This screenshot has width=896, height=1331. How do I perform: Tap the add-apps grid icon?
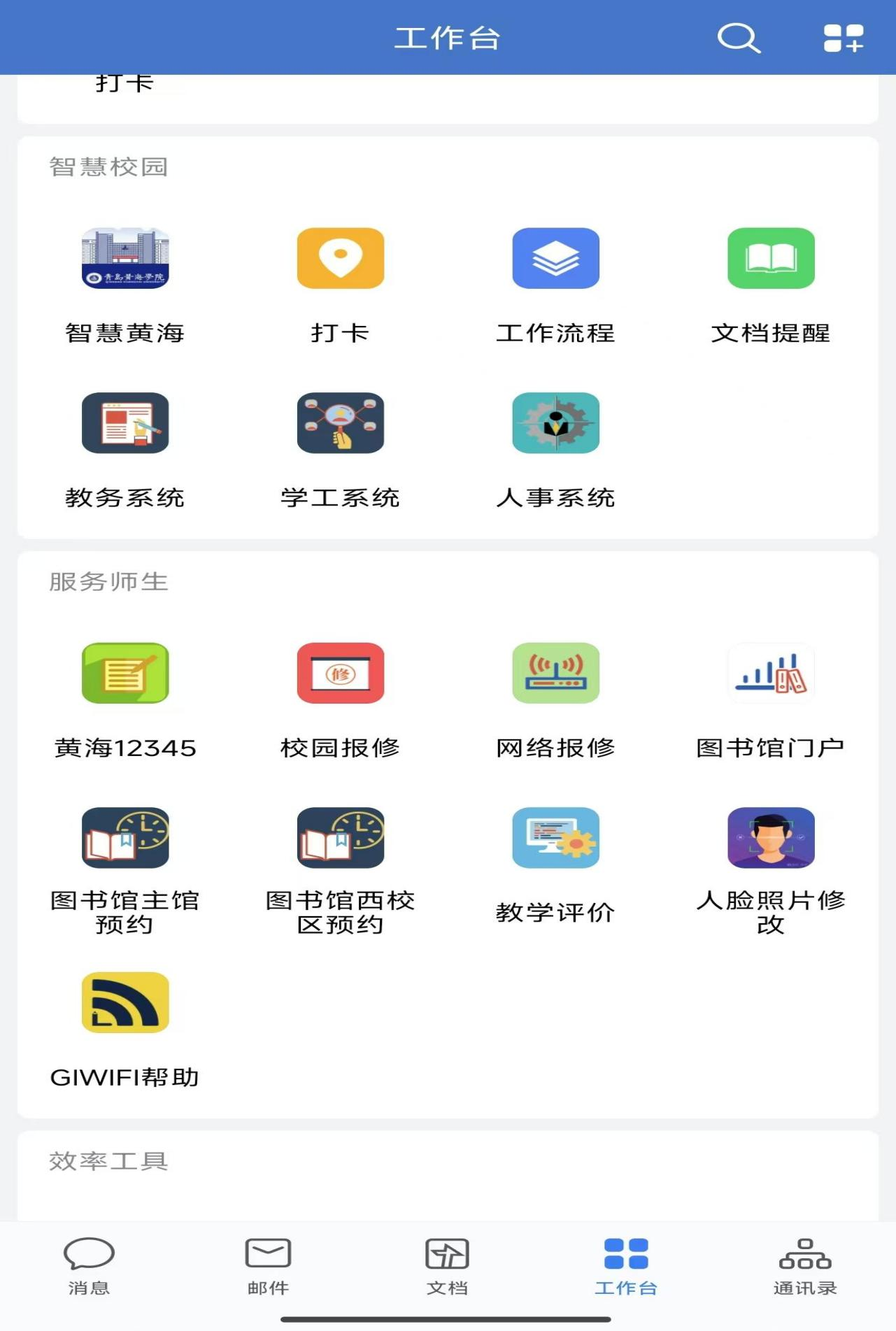click(x=843, y=38)
